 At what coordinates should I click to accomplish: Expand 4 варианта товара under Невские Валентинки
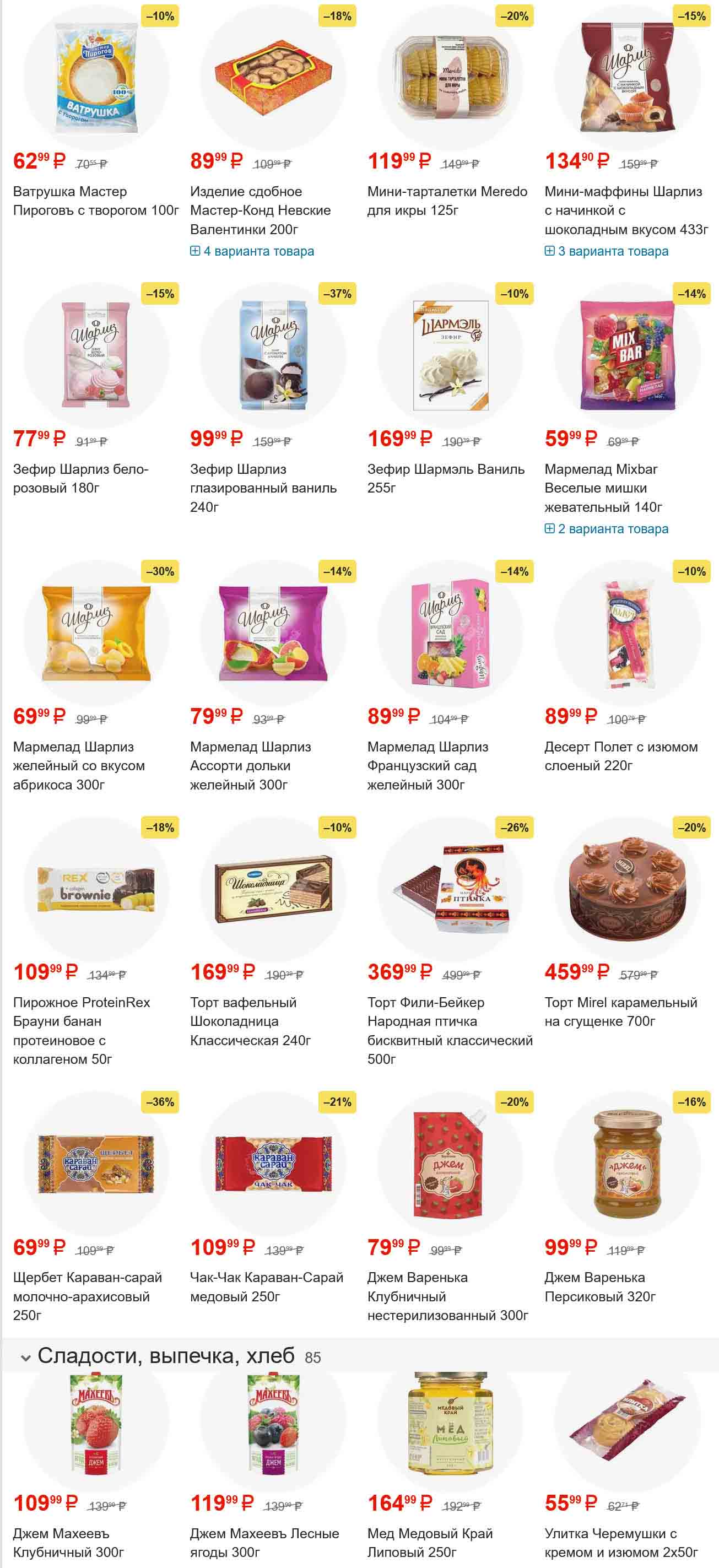[x=252, y=251]
